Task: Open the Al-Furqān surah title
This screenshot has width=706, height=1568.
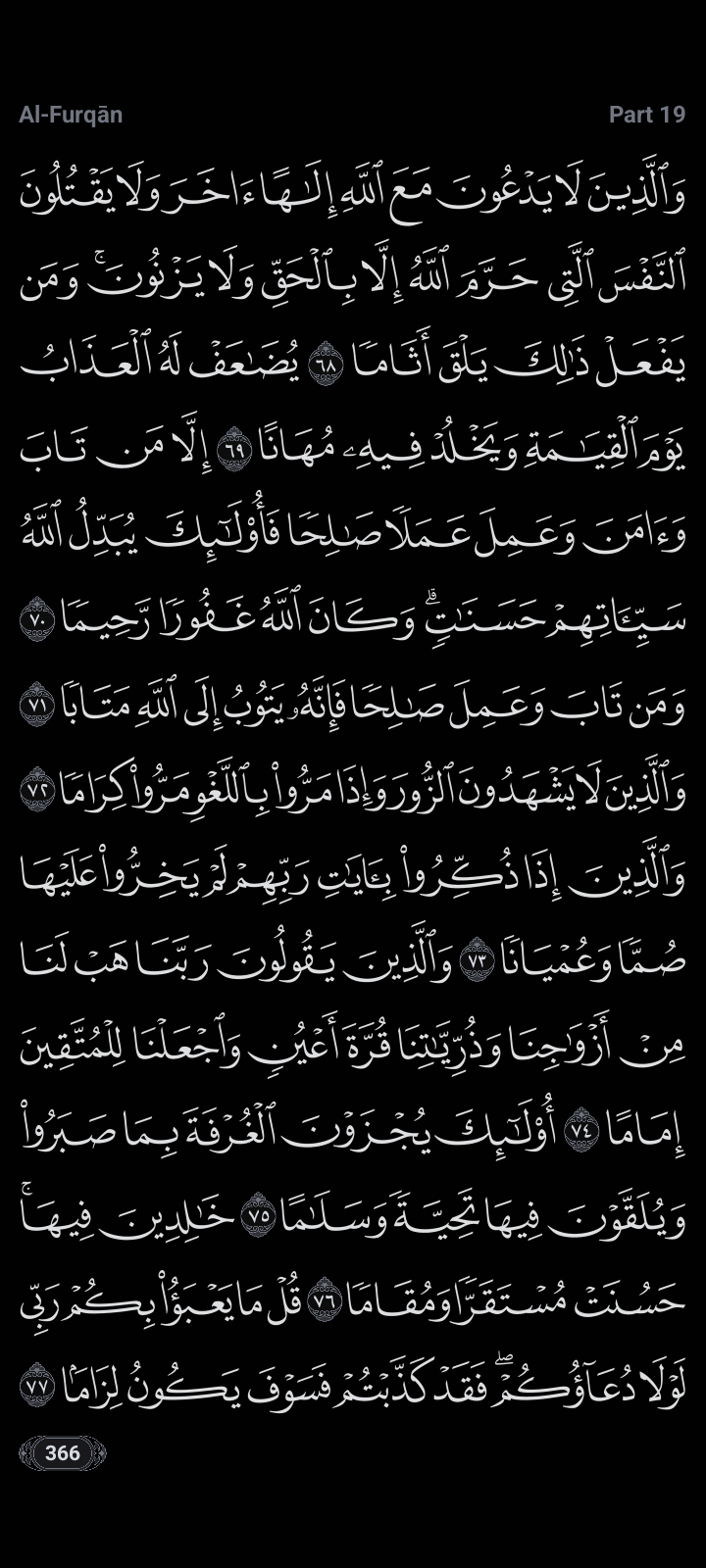Action: coord(71,115)
